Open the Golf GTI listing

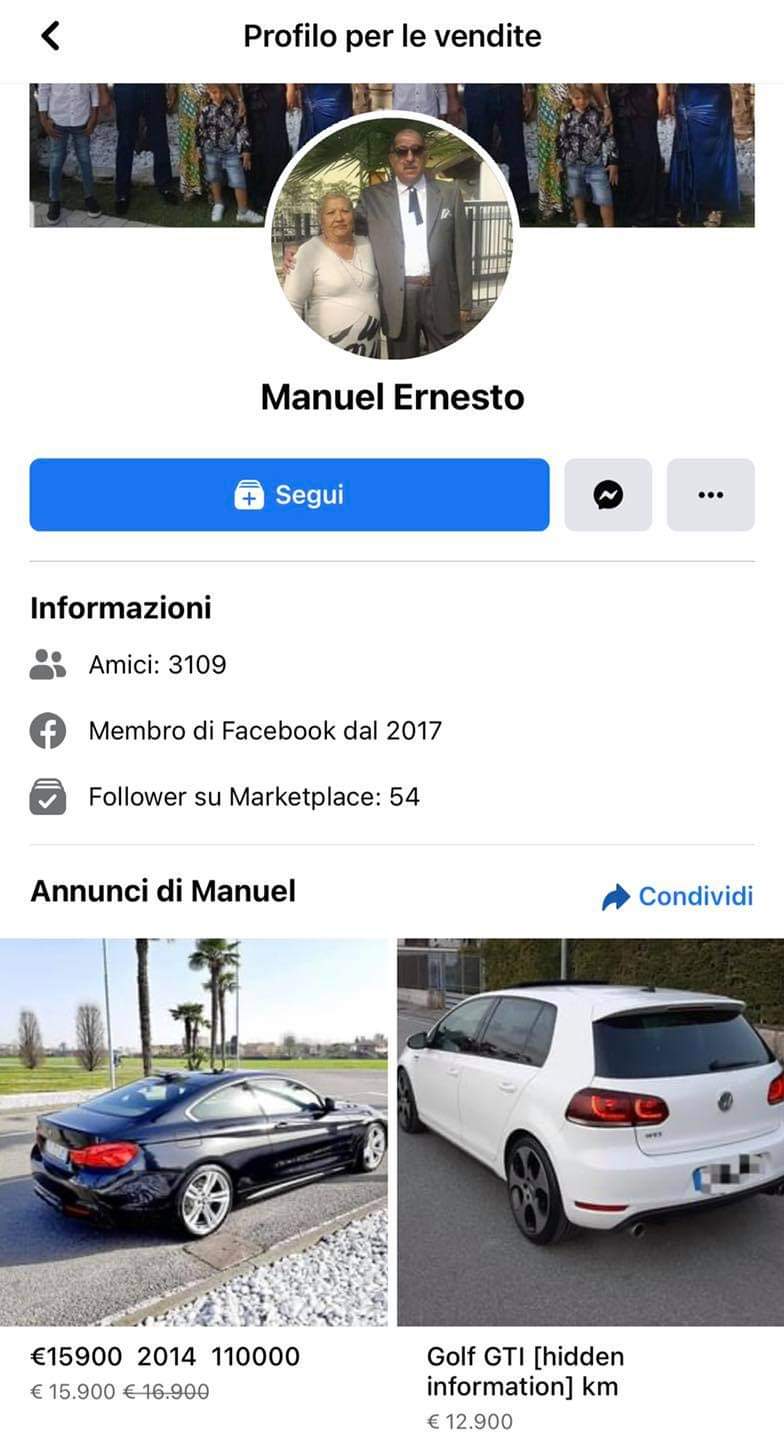click(x=590, y=1131)
